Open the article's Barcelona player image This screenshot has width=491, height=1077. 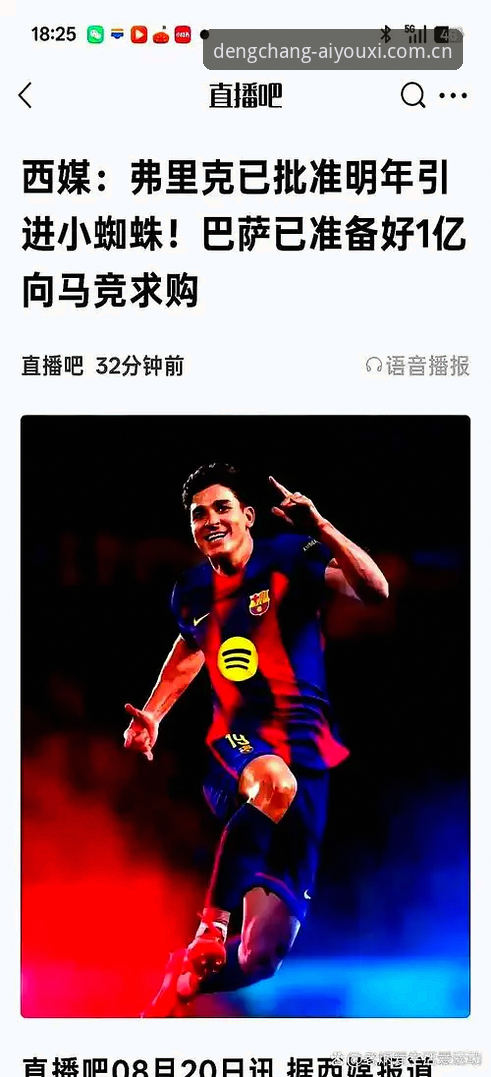[245, 716]
